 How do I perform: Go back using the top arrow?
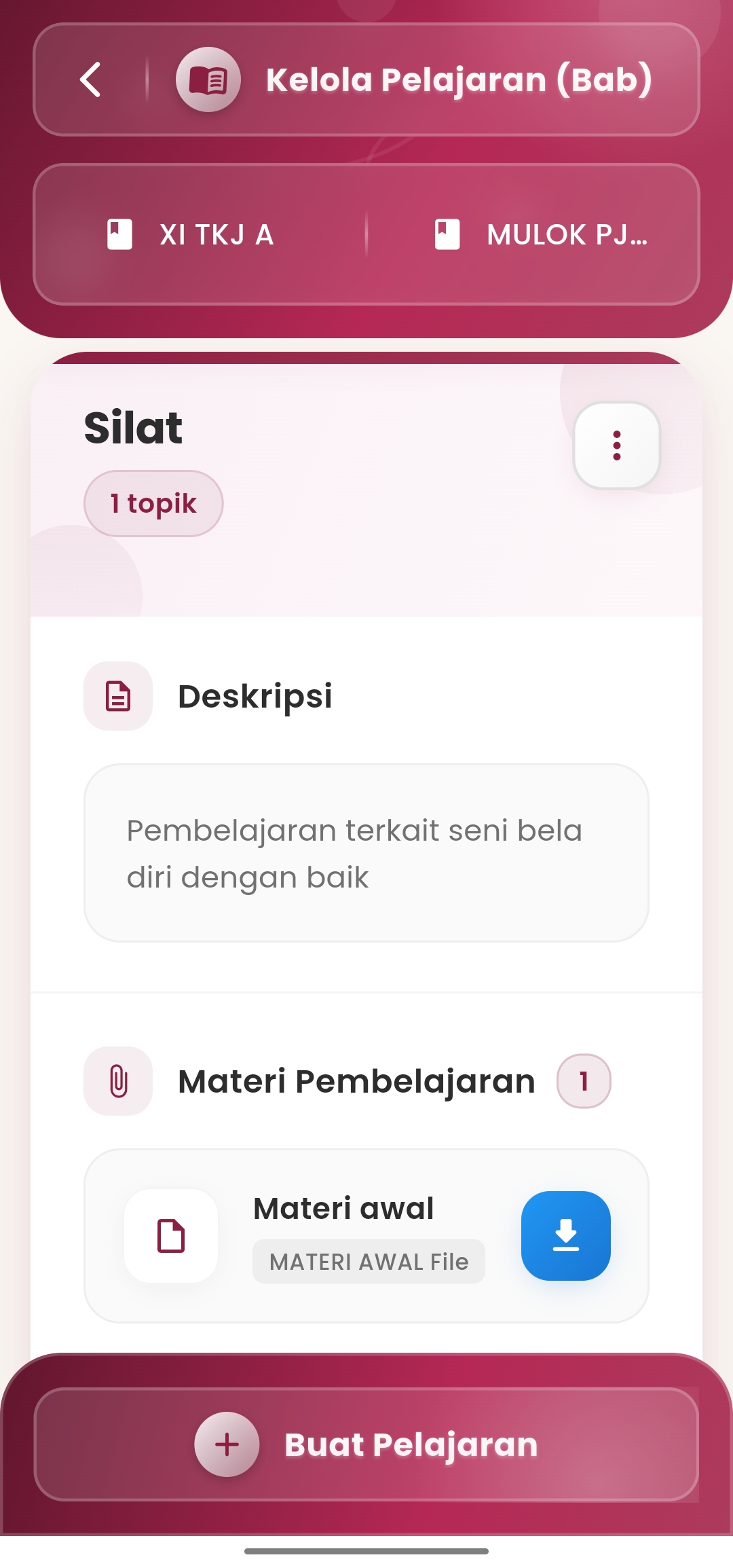coord(91,80)
